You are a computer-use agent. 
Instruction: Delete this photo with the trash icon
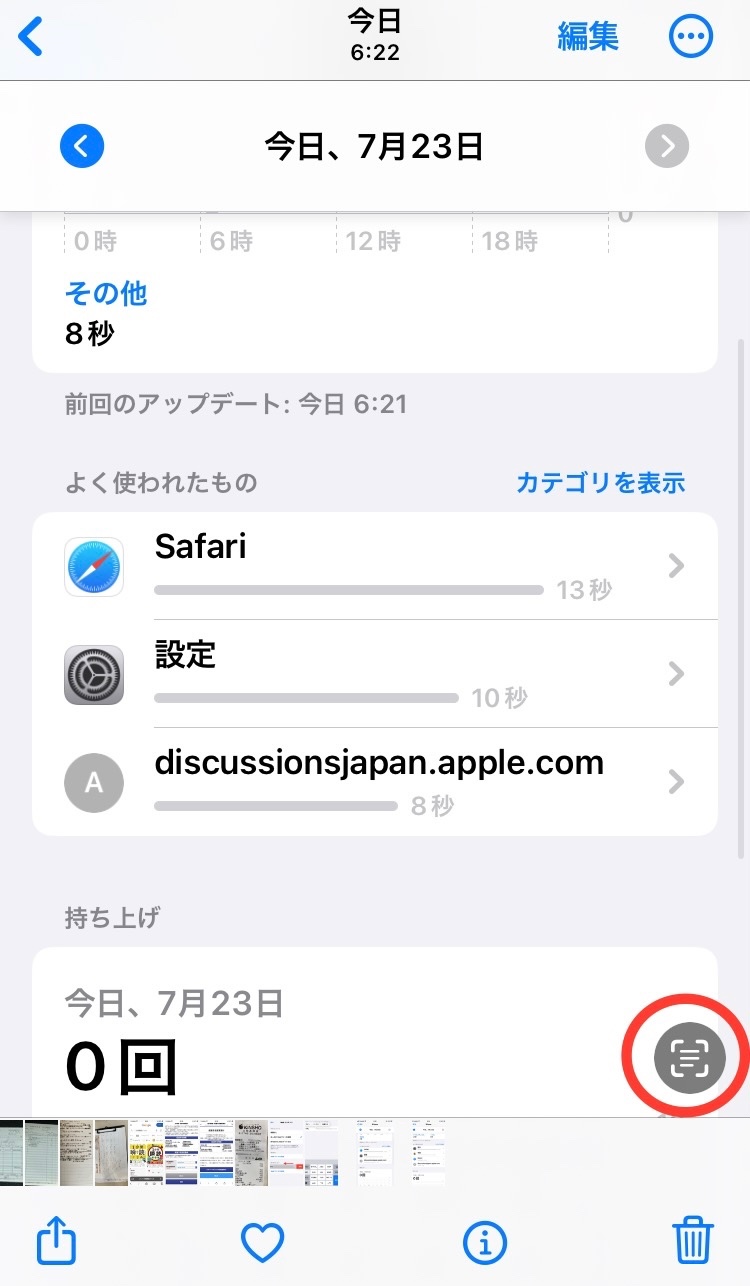[x=692, y=1241]
